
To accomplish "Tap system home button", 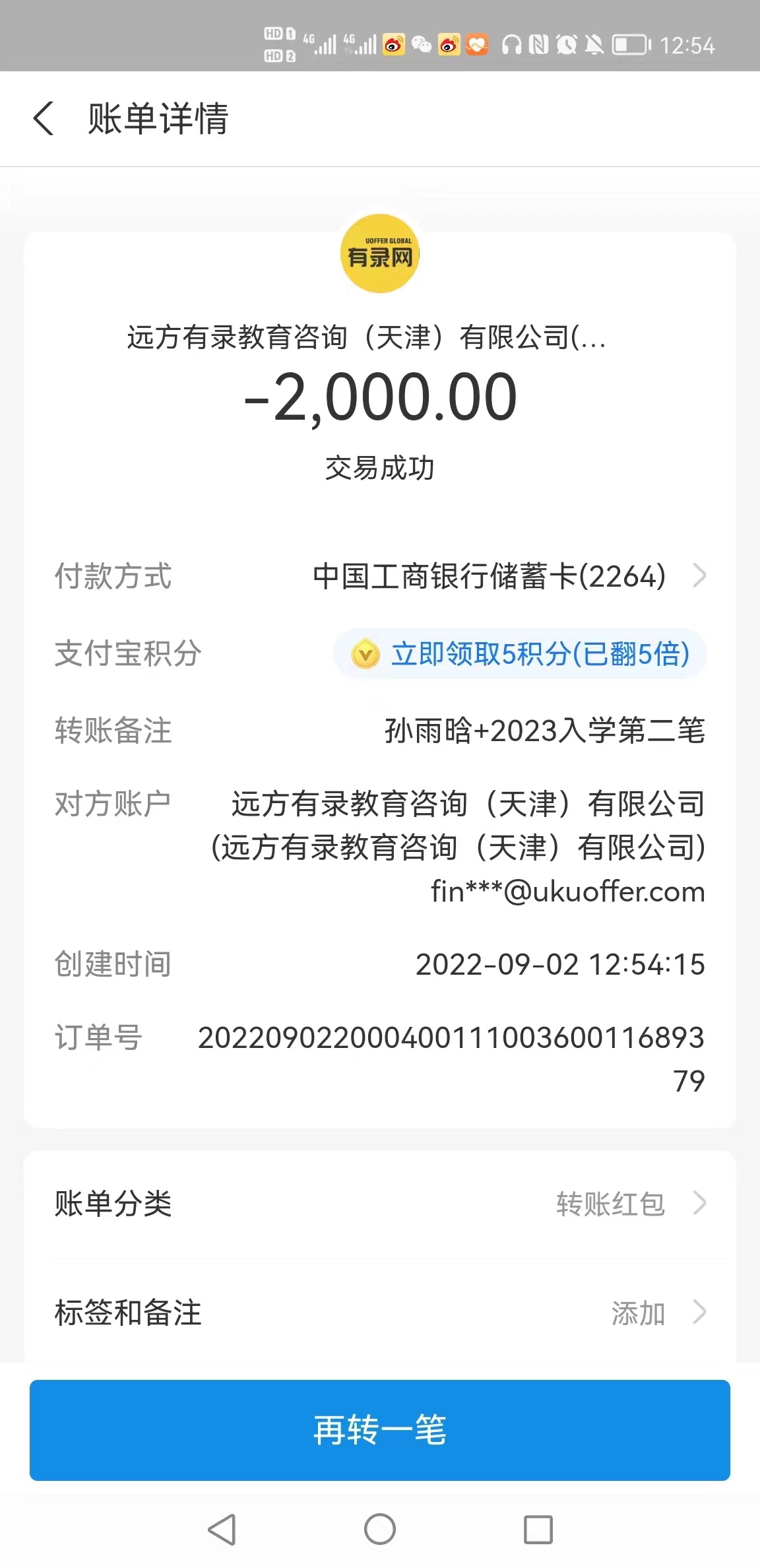I will point(380,1529).
